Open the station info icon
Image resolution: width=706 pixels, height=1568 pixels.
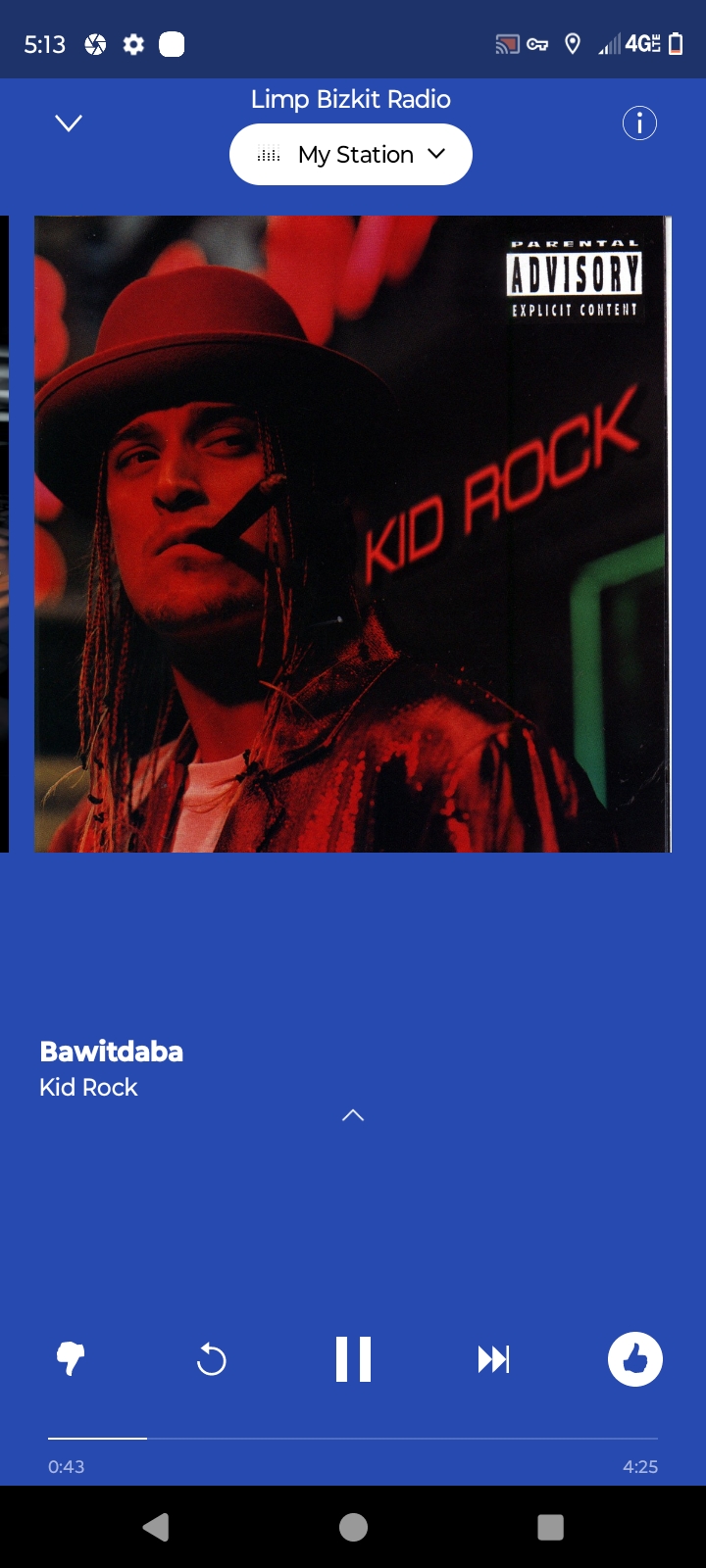pos(639,123)
